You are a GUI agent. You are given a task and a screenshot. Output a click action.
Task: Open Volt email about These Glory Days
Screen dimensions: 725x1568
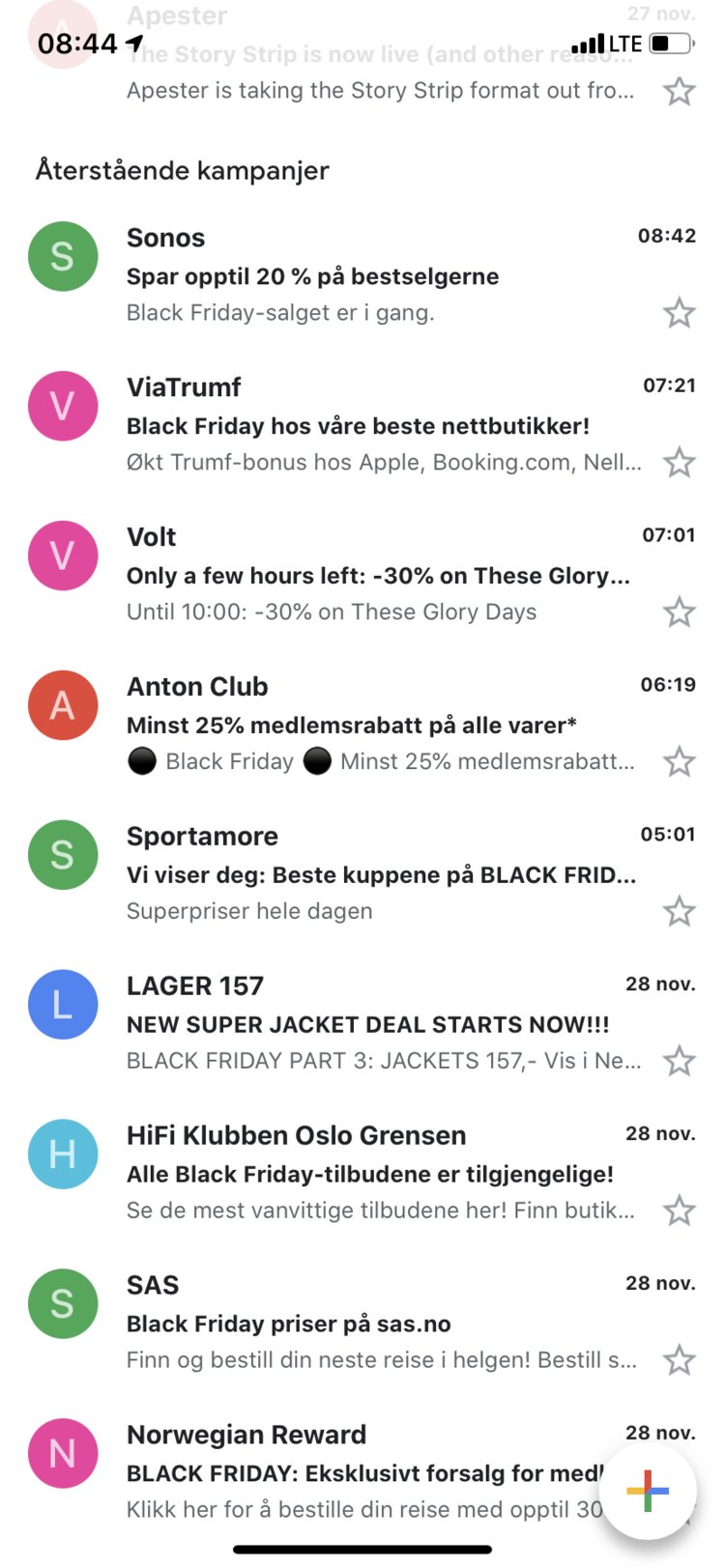point(362,575)
